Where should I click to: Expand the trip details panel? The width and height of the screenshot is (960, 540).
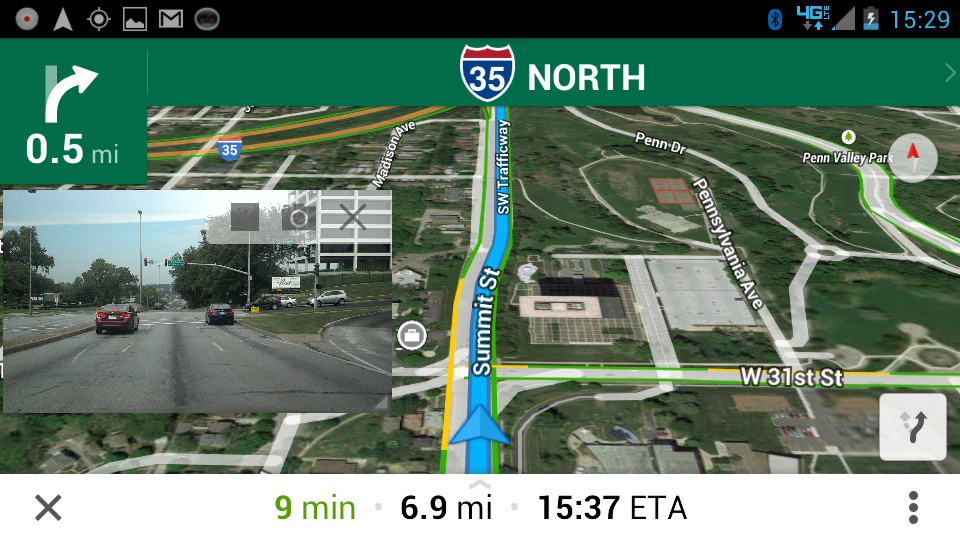coord(480,485)
